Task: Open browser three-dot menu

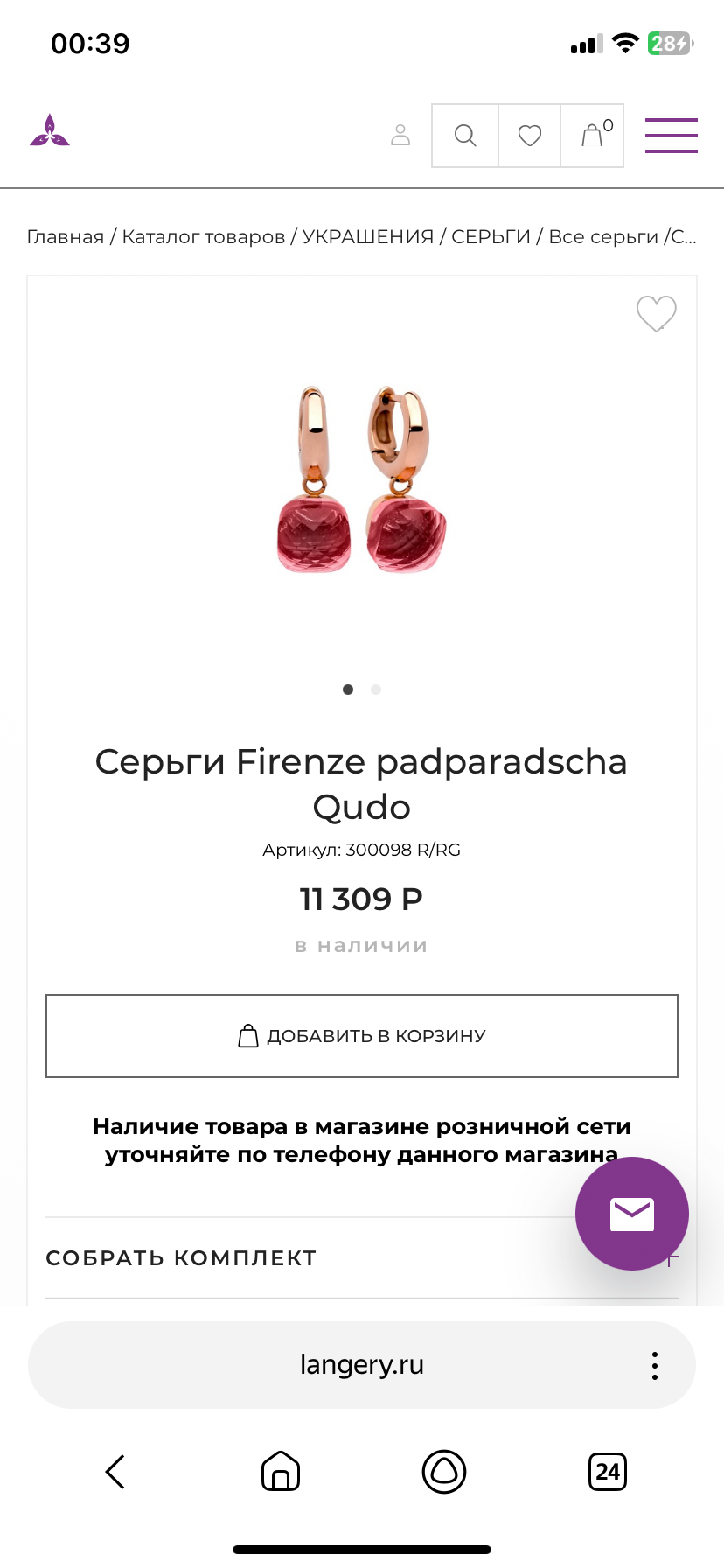Action: click(654, 1365)
